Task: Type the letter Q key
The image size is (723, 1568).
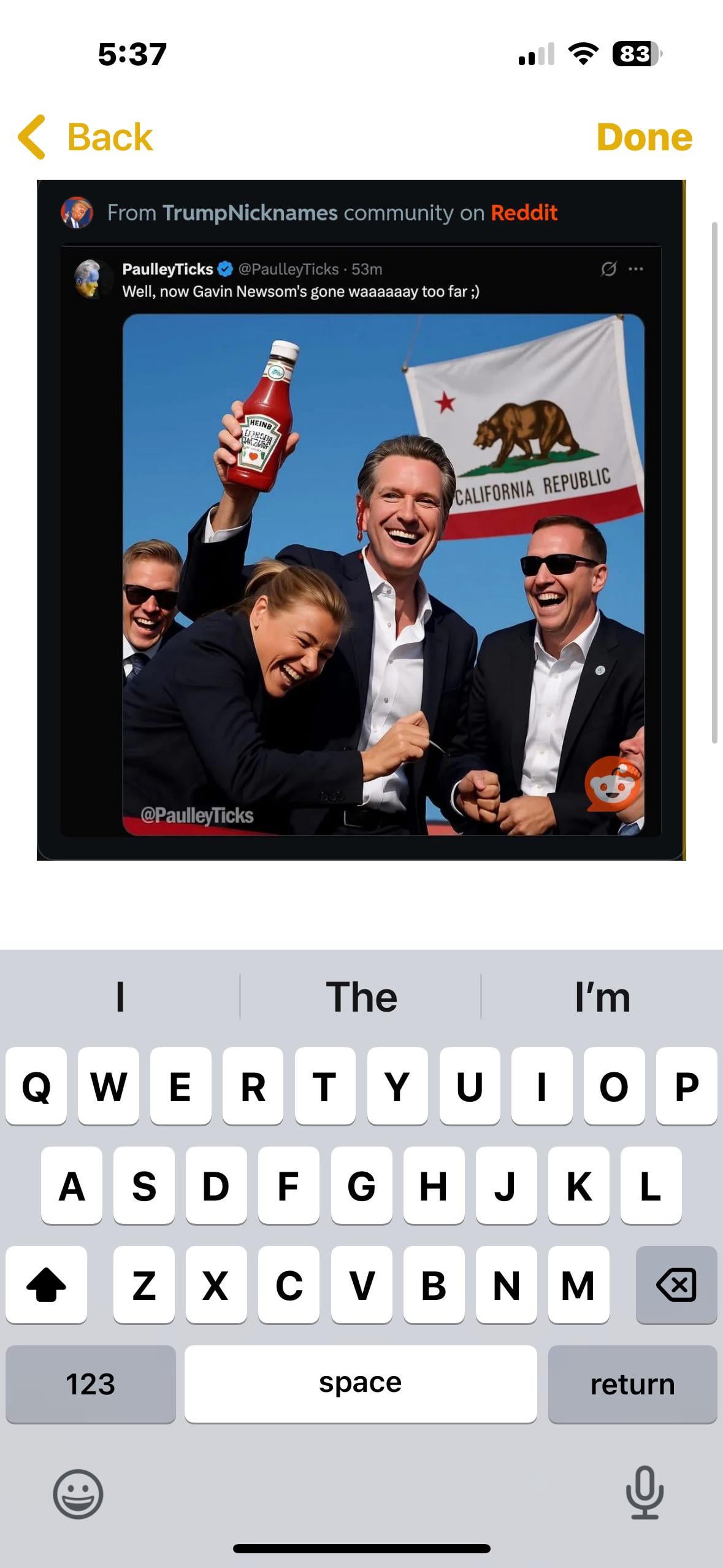Action: coord(36,1086)
